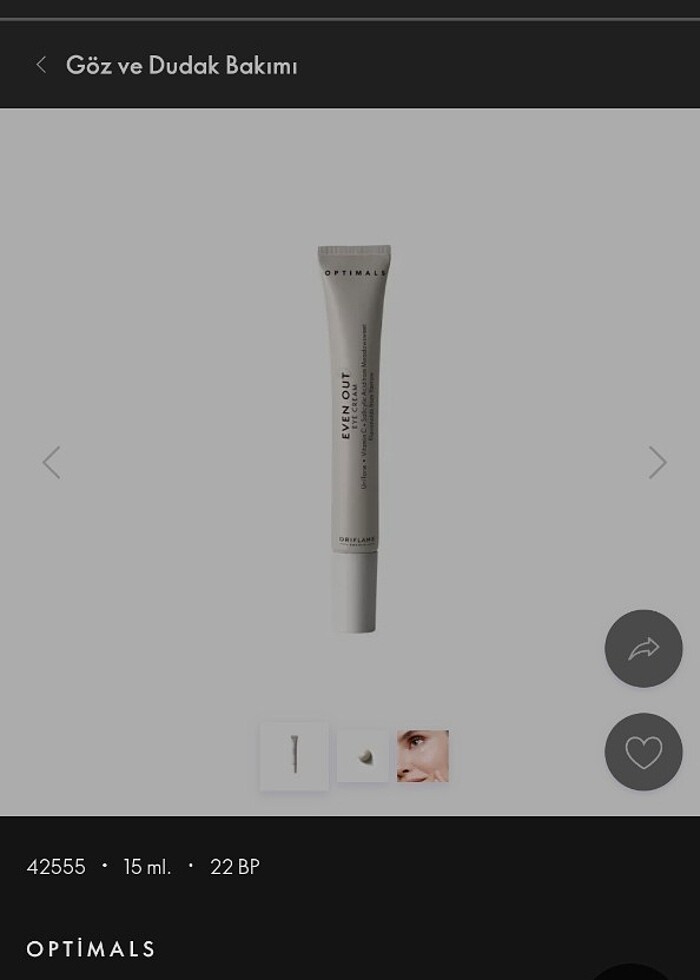Show the previous product image
This screenshot has width=700, height=980.
51,462
